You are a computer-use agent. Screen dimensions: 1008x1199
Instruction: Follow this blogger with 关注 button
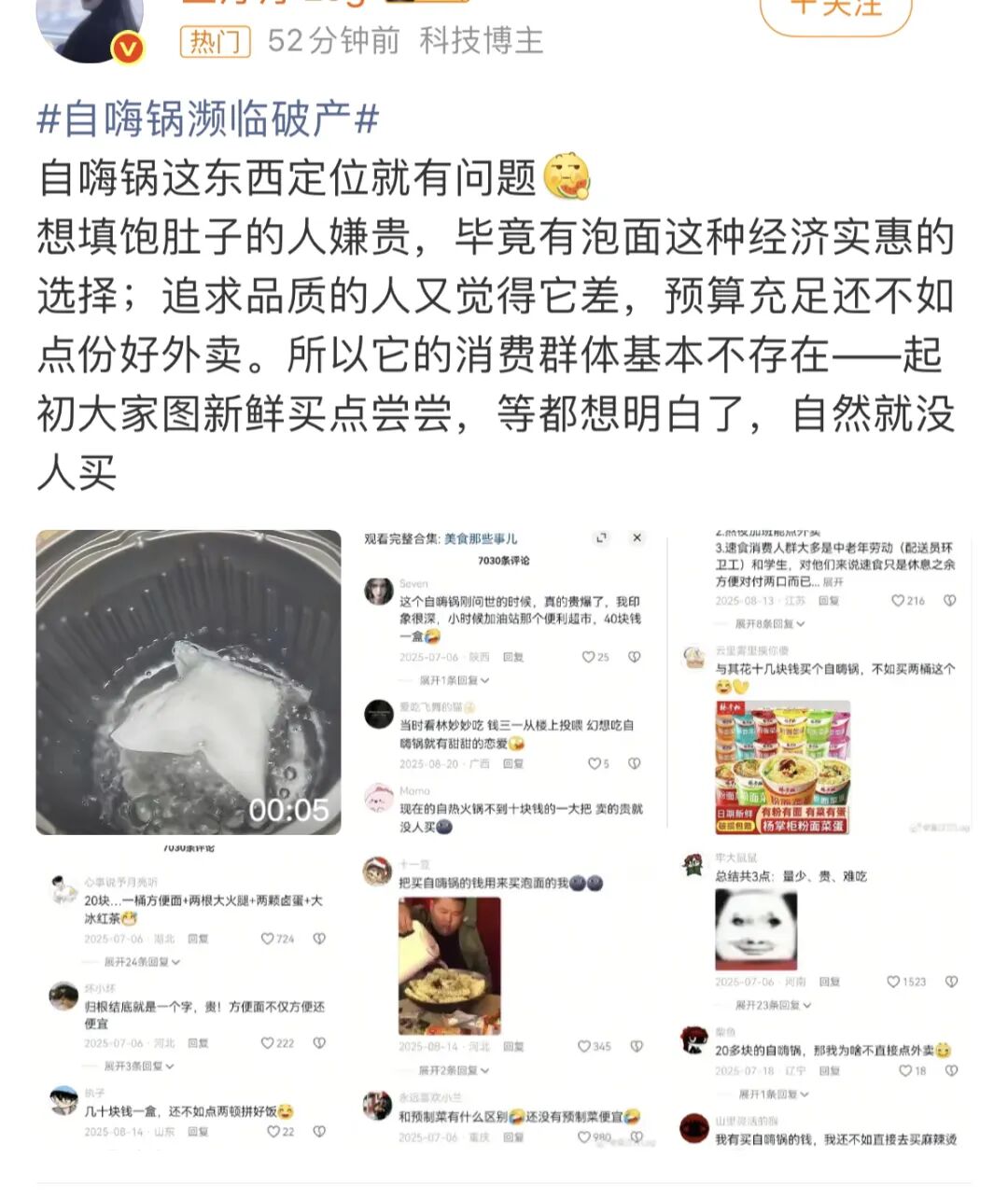point(835,11)
